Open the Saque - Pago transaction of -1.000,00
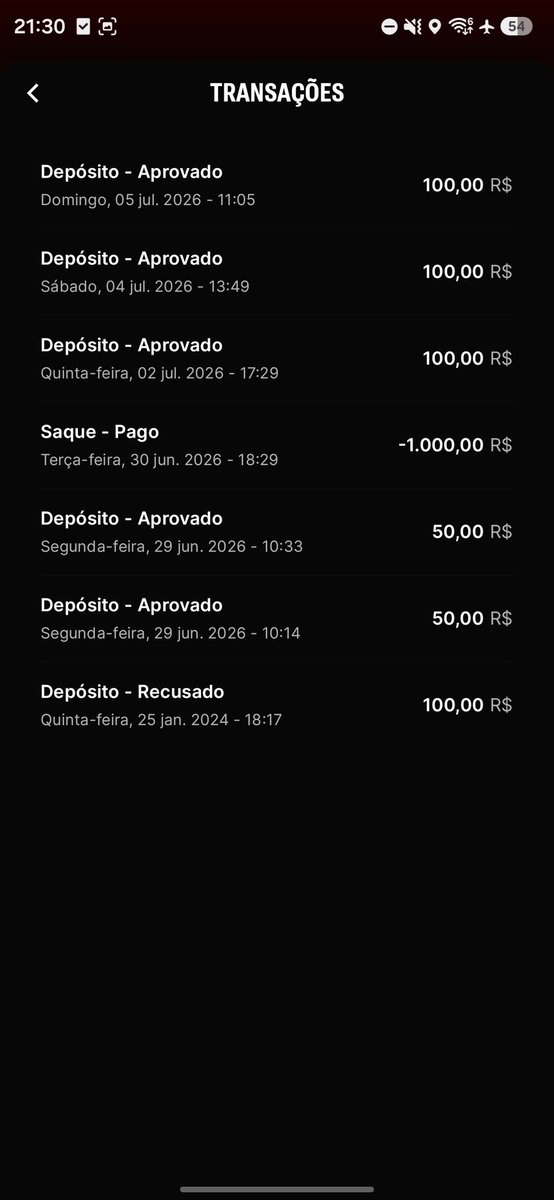Image resolution: width=554 pixels, height=1200 pixels. click(277, 445)
